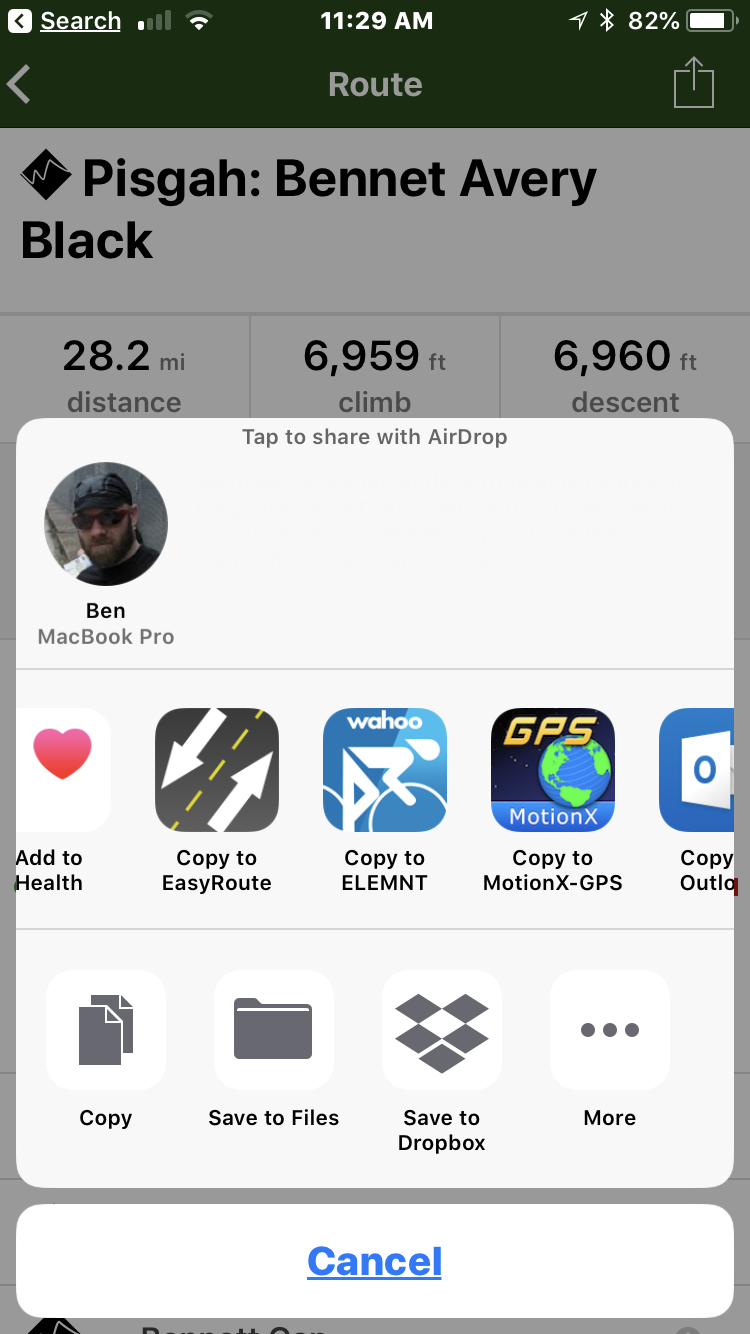The image size is (750, 1334).
Task: Cancel the share sheet
Action: [x=375, y=1261]
